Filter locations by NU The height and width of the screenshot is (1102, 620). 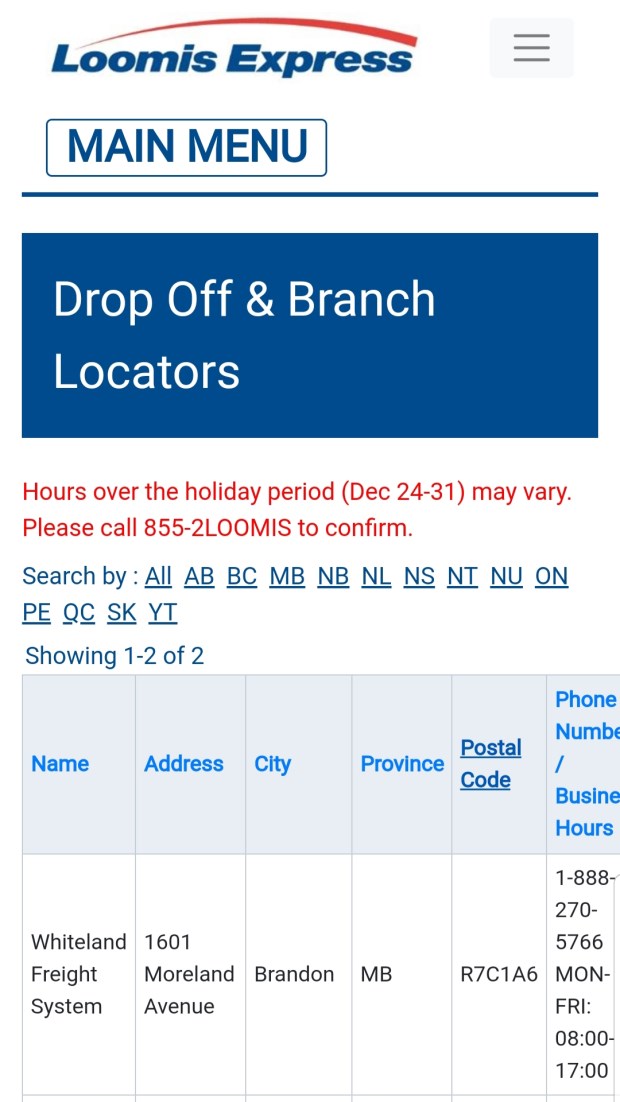506,576
